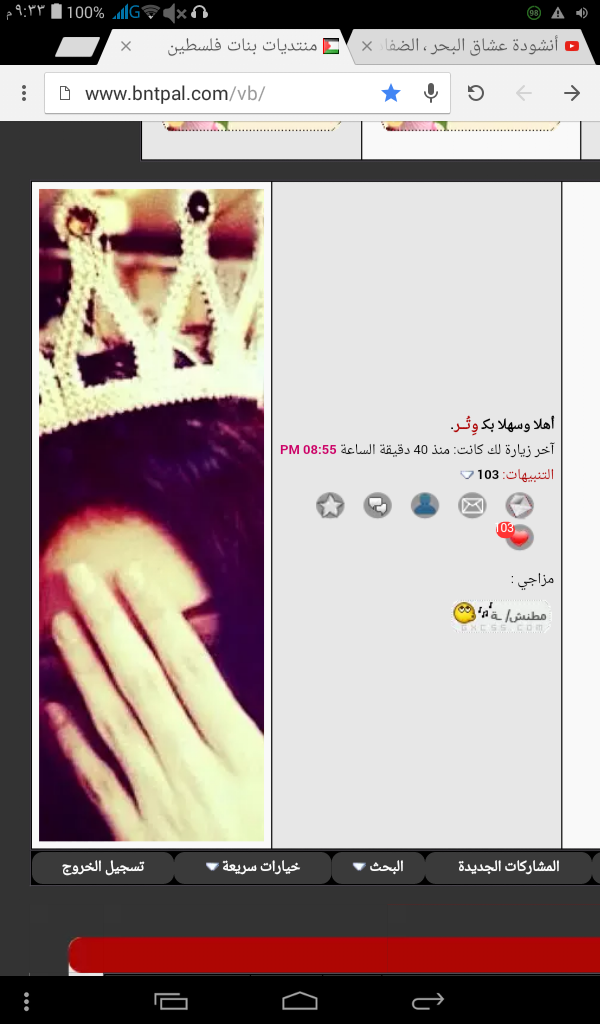Tap تسجيل الخروج to log out
This screenshot has width=600, height=1024.
(x=103, y=867)
